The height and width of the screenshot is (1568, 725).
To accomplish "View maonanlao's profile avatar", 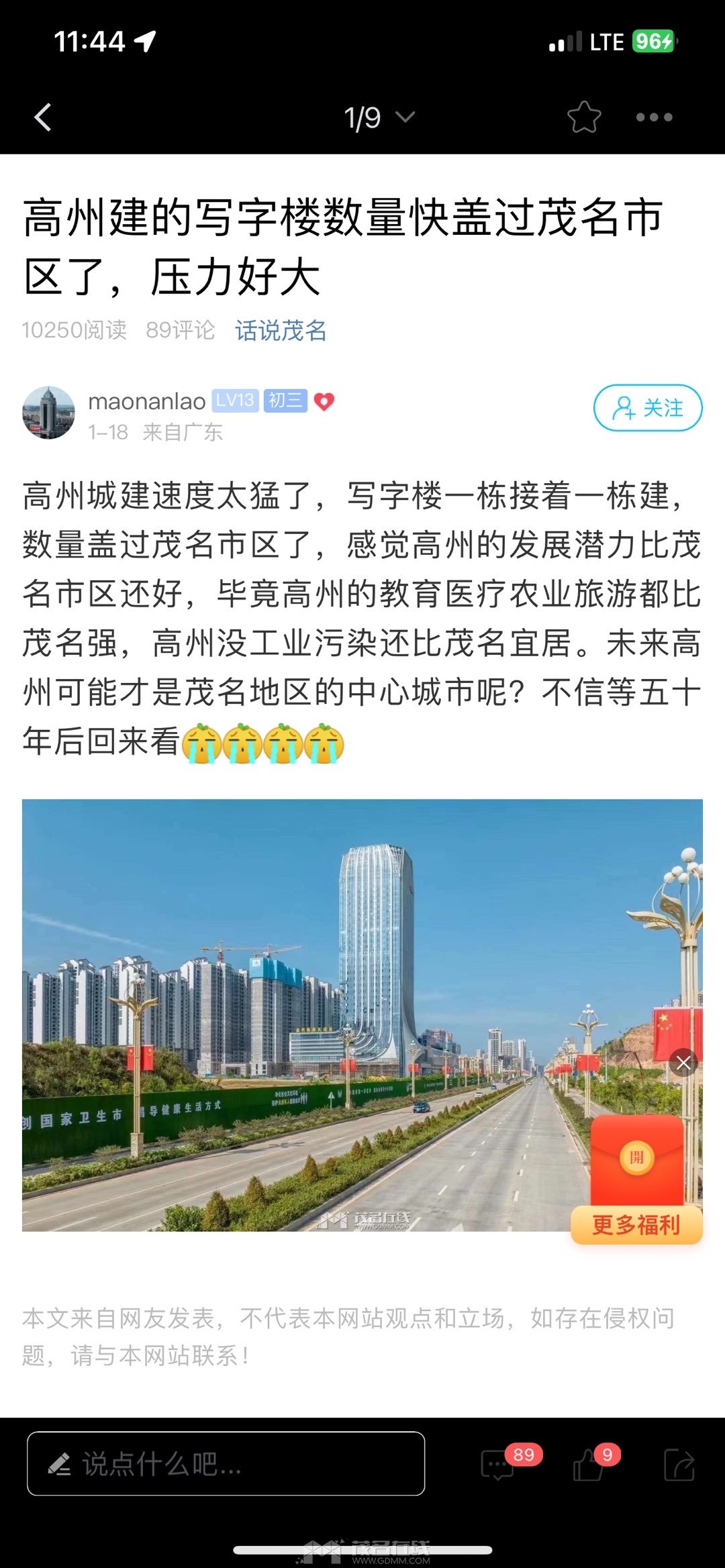I will pos(48,413).
